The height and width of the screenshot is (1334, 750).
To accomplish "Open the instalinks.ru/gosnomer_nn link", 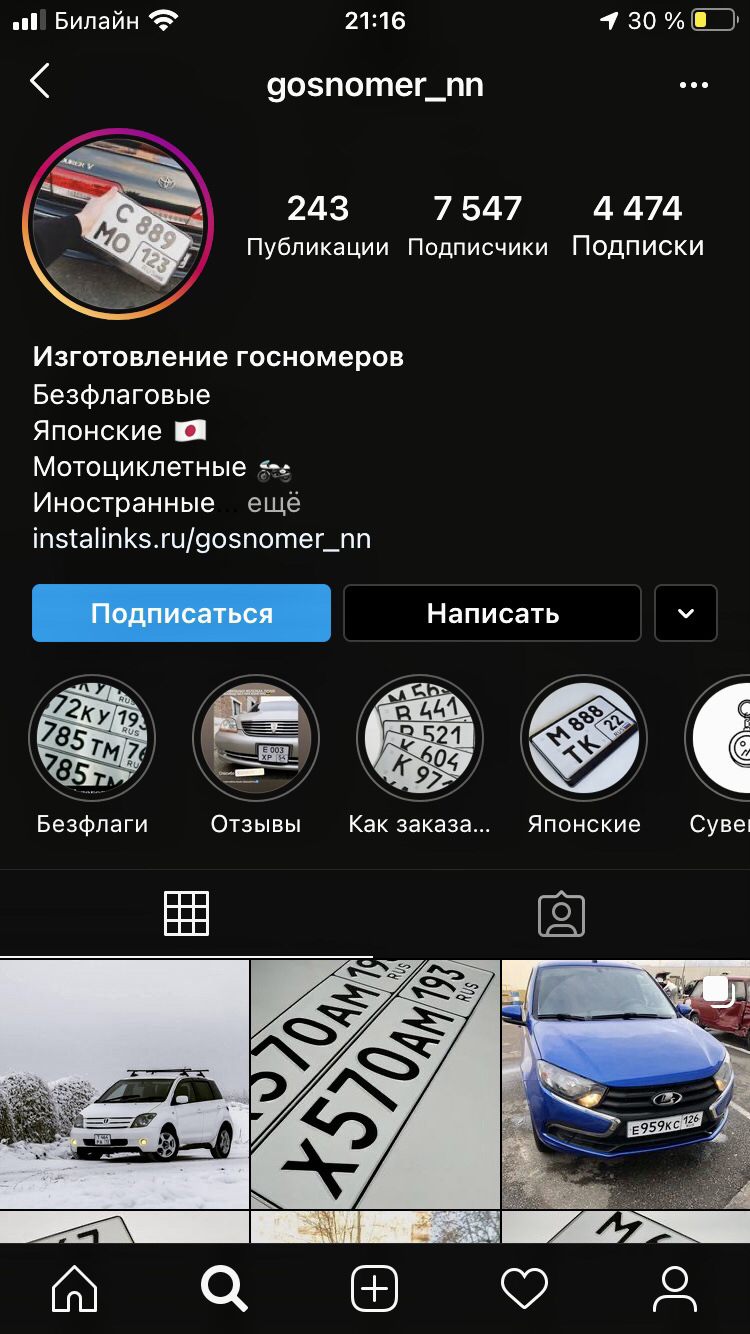I will coord(201,539).
